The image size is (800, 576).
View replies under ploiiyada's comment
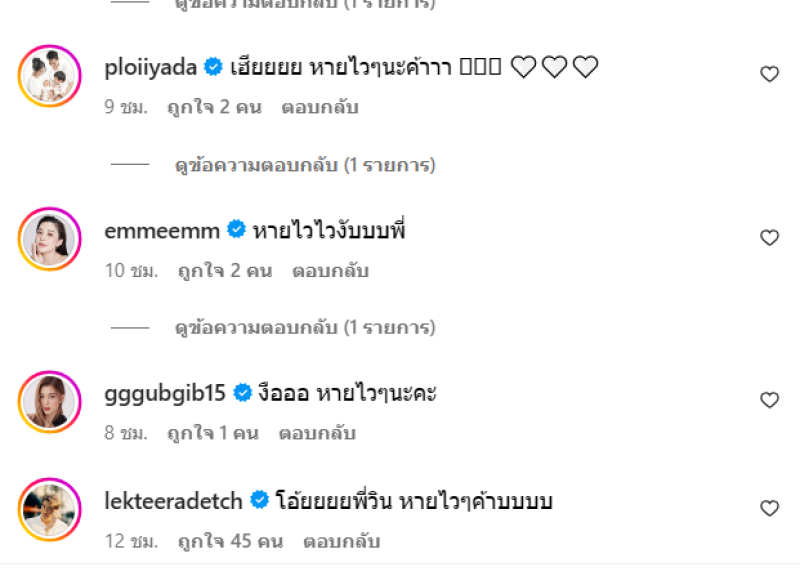point(304,165)
